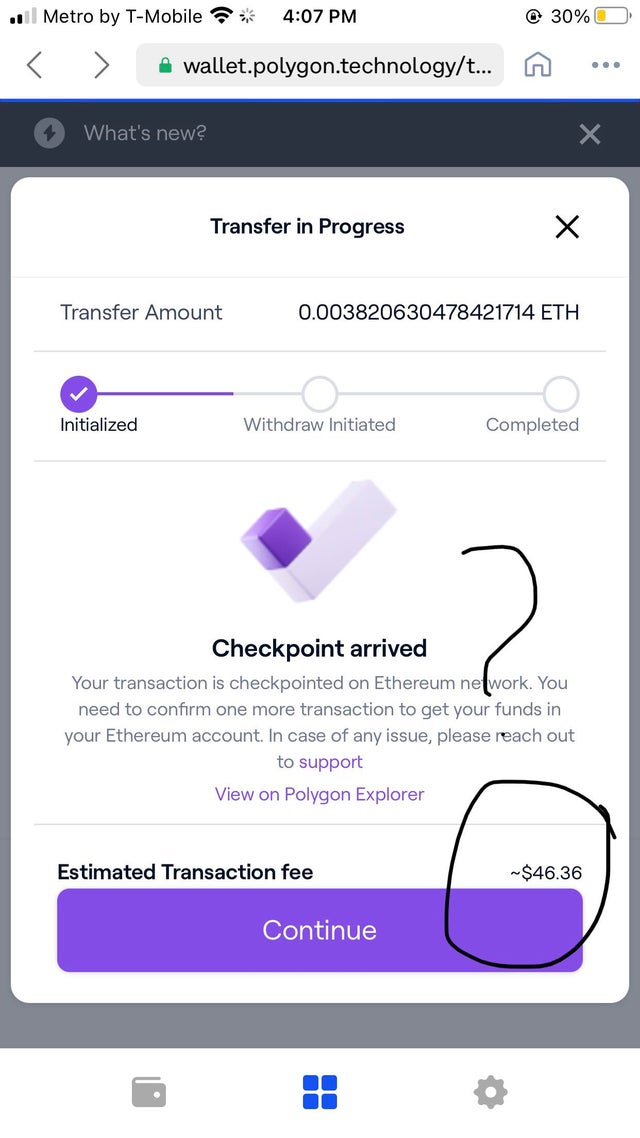Tap Continue to confirm the transfer

319,930
